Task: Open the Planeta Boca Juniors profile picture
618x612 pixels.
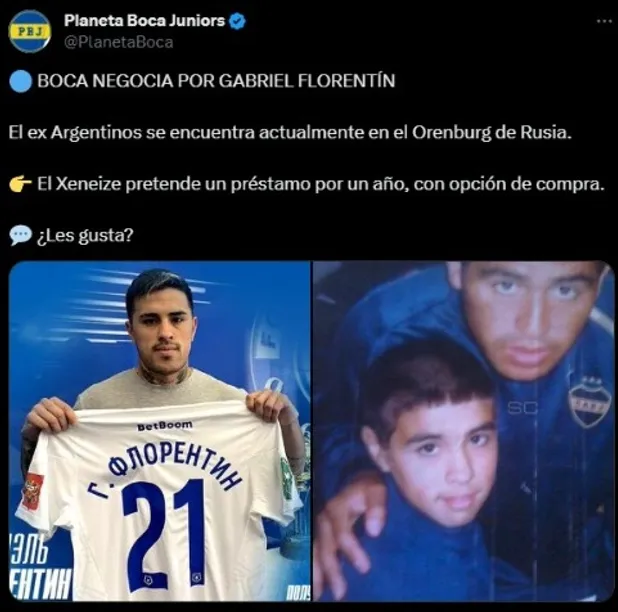Action: pos(30,31)
